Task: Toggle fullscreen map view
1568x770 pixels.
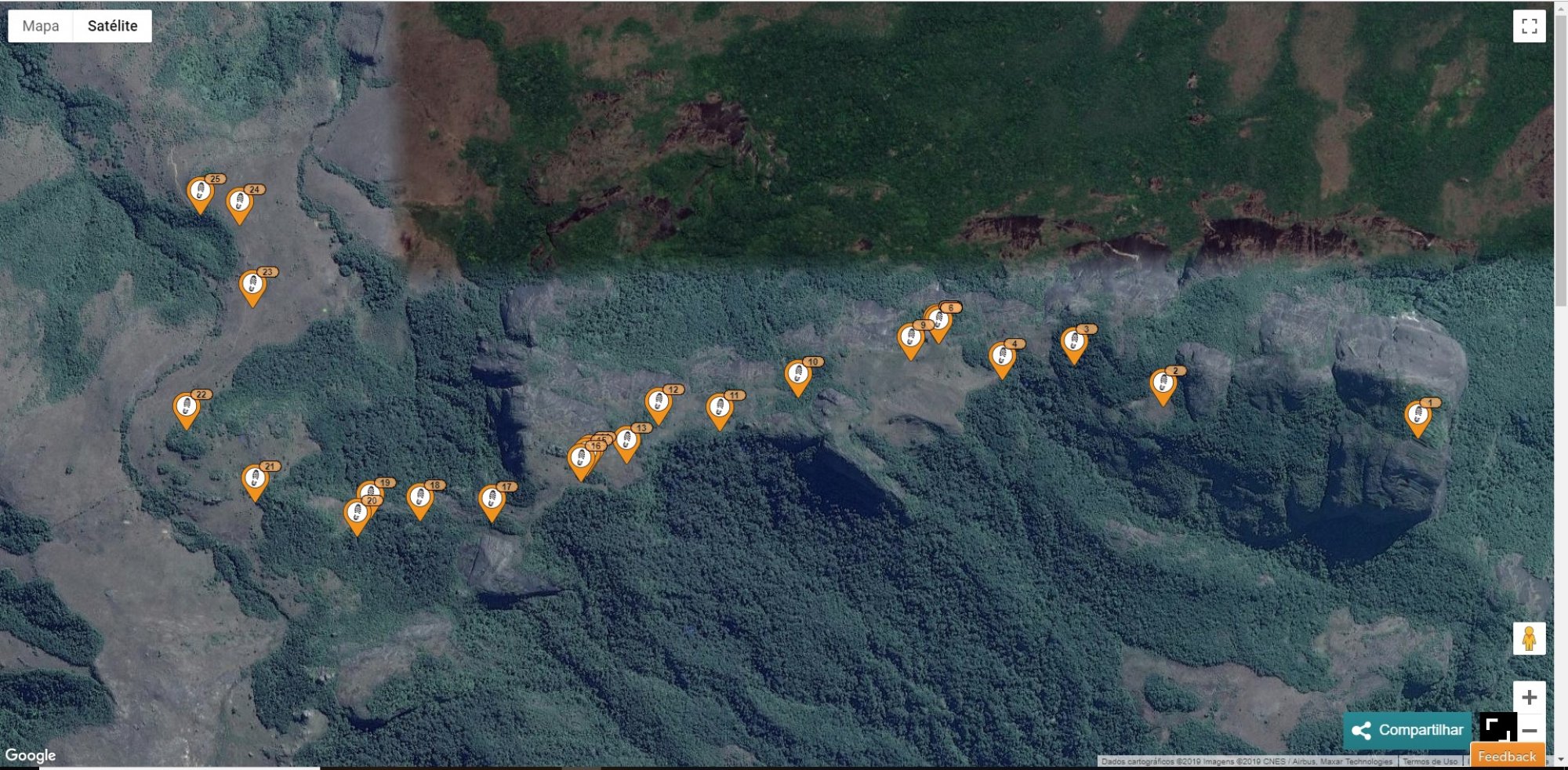Action: click(x=1528, y=26)
